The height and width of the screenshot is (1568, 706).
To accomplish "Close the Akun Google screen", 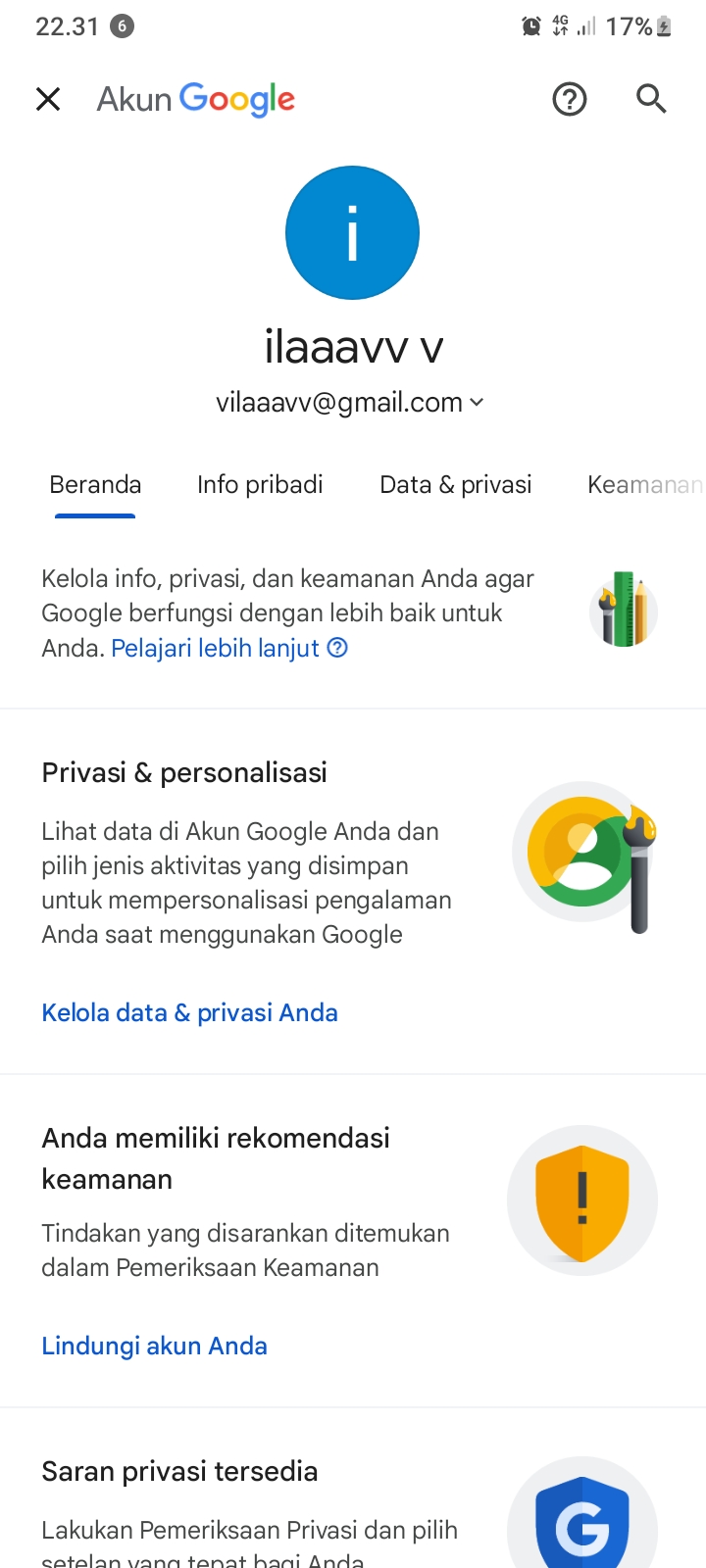I will (48, 99).
